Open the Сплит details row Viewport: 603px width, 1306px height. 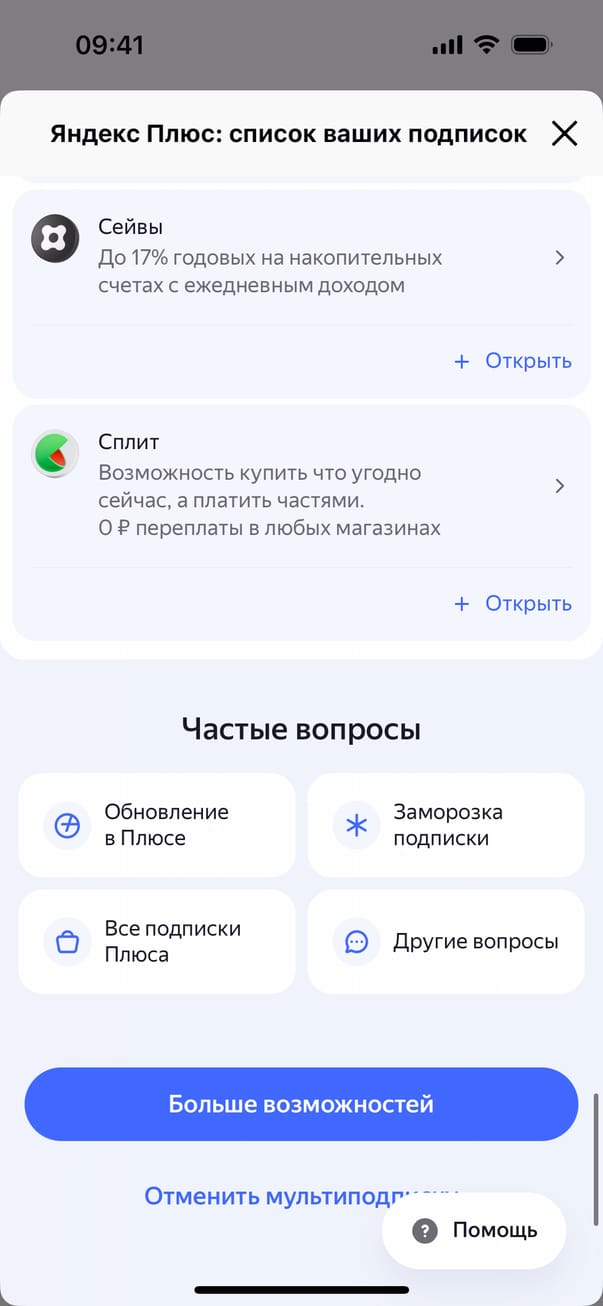pyautogui.click(x=300, y=486)
